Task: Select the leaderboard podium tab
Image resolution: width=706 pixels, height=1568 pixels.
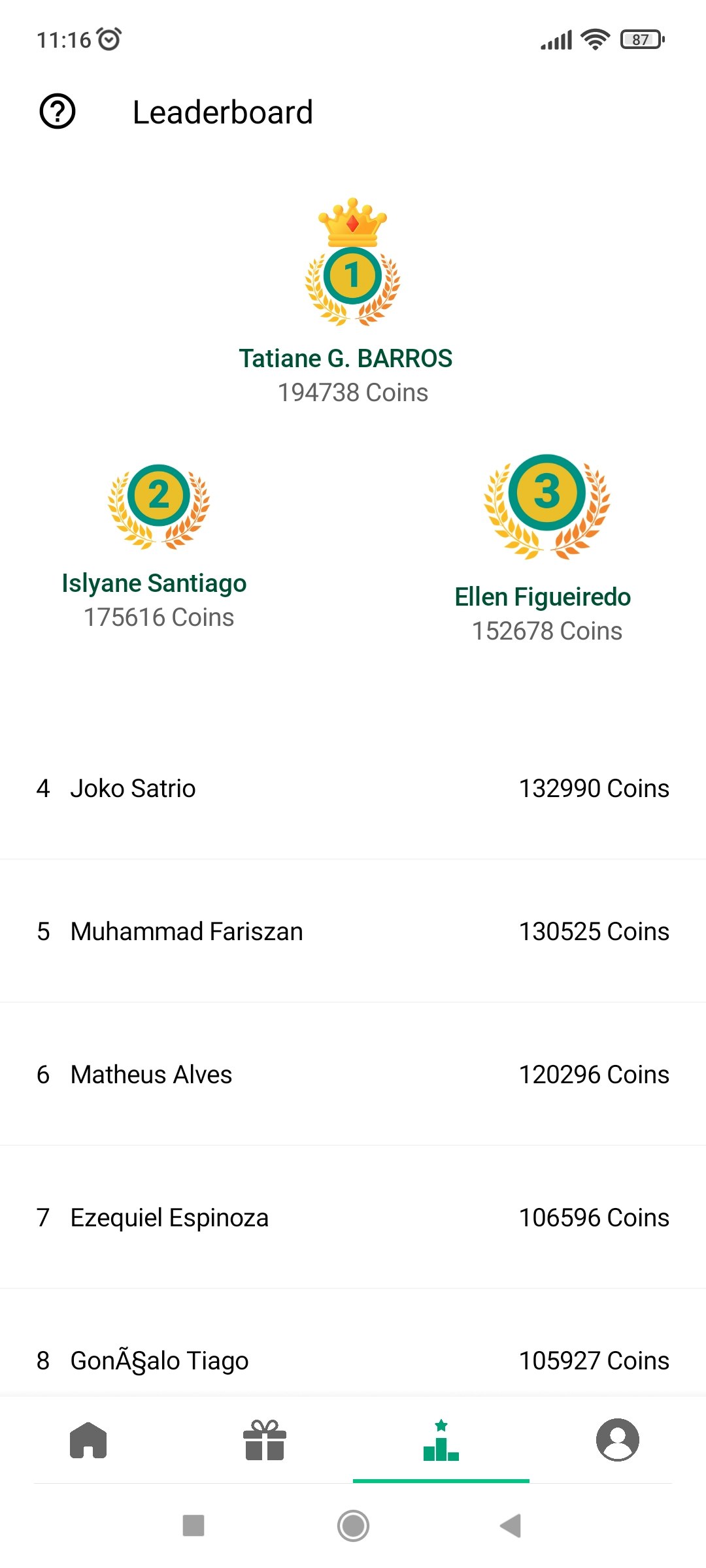Action: [441, 1441]
